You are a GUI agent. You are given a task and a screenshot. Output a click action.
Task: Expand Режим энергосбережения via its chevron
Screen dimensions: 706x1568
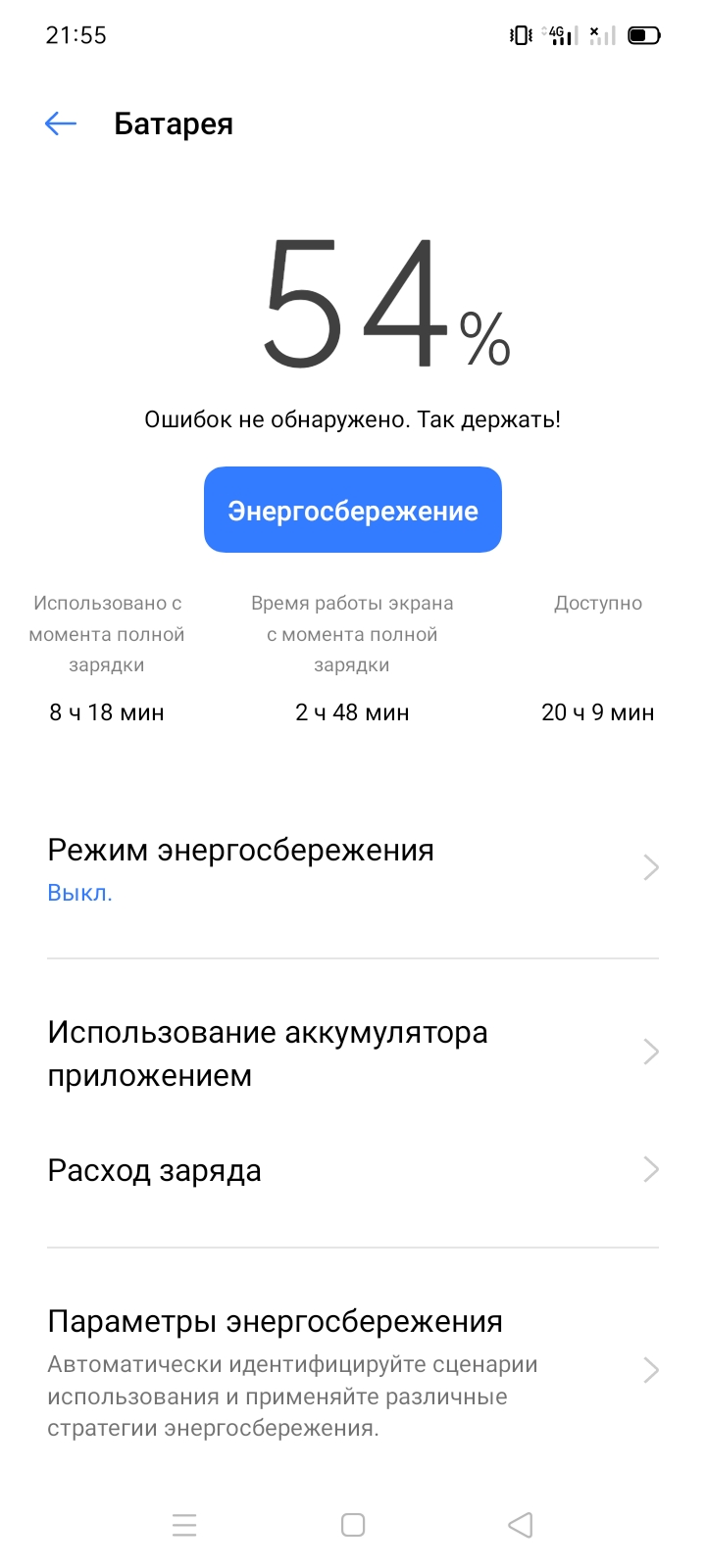(x=650, y=866)
